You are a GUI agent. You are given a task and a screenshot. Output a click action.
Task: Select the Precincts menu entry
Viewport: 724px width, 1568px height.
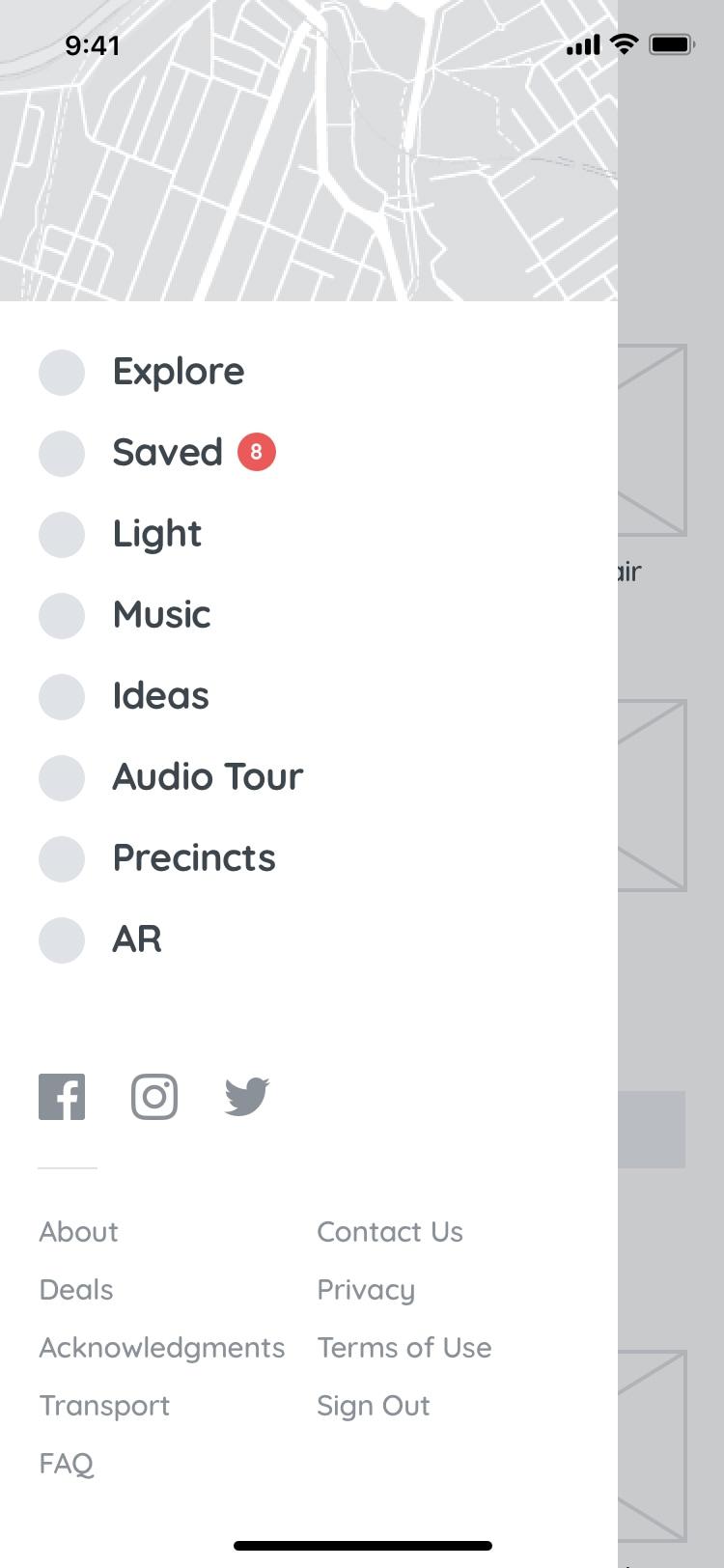click(194, 858)
